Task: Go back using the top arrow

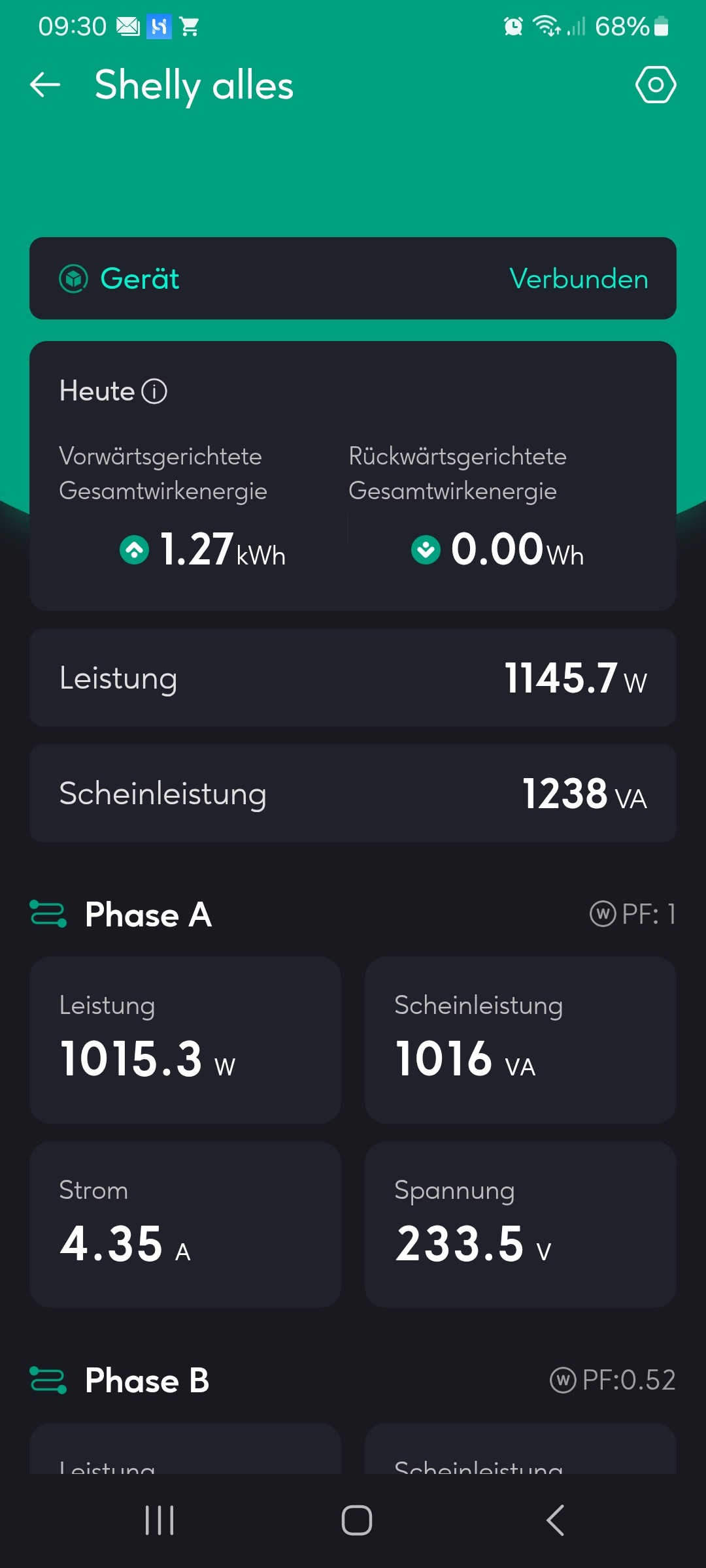Action: [45, 85]
